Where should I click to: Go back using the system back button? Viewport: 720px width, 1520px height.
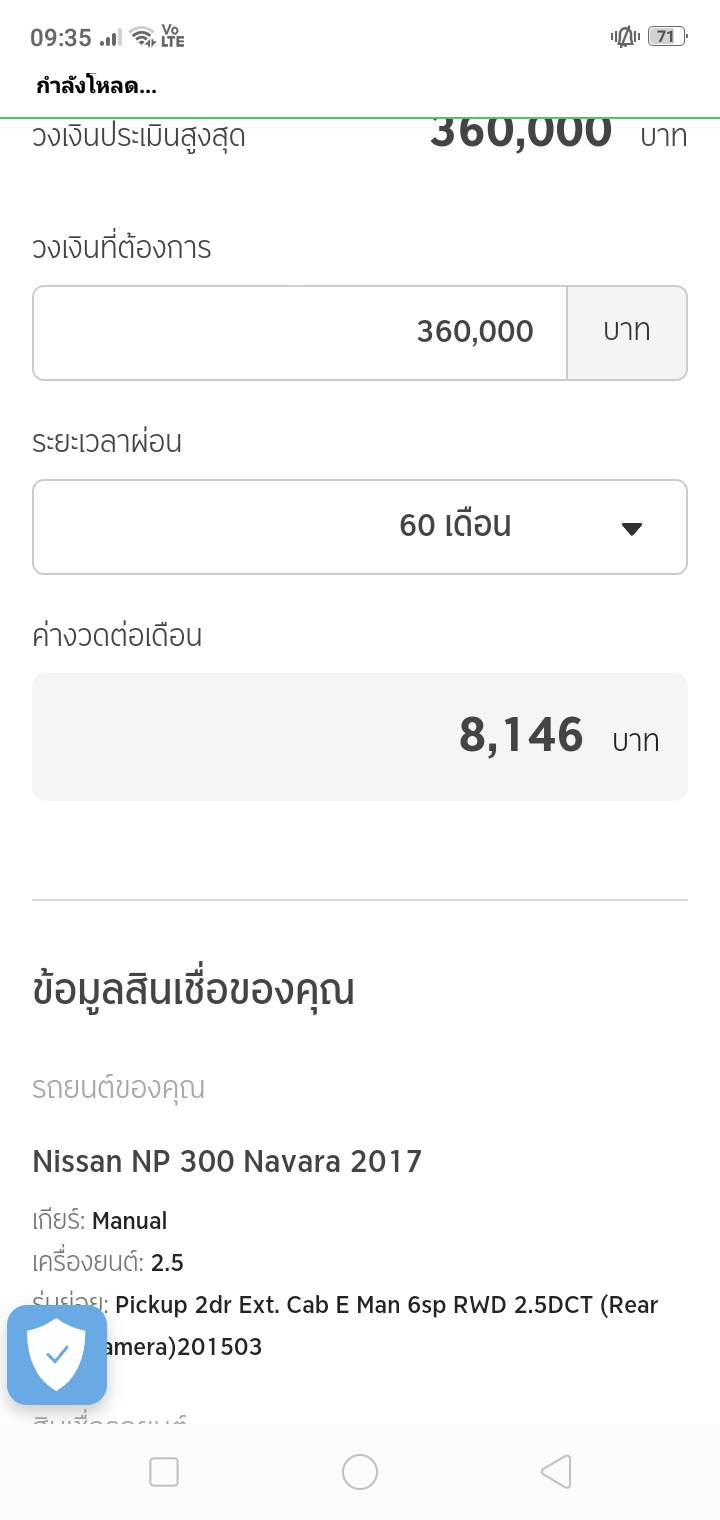click(x=556, y=1471)
